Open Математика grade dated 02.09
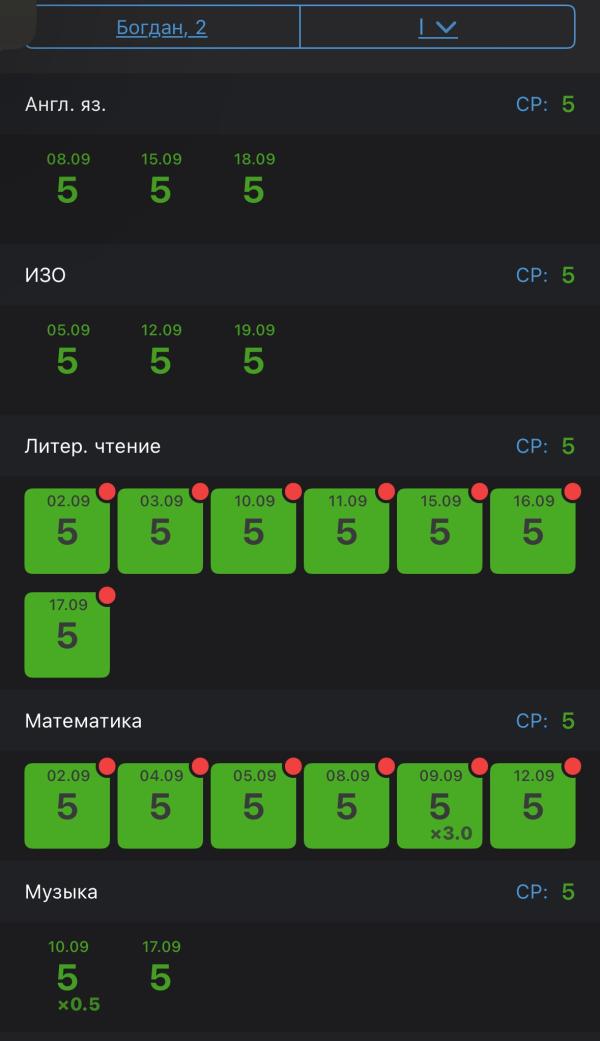 click(67, 806)
